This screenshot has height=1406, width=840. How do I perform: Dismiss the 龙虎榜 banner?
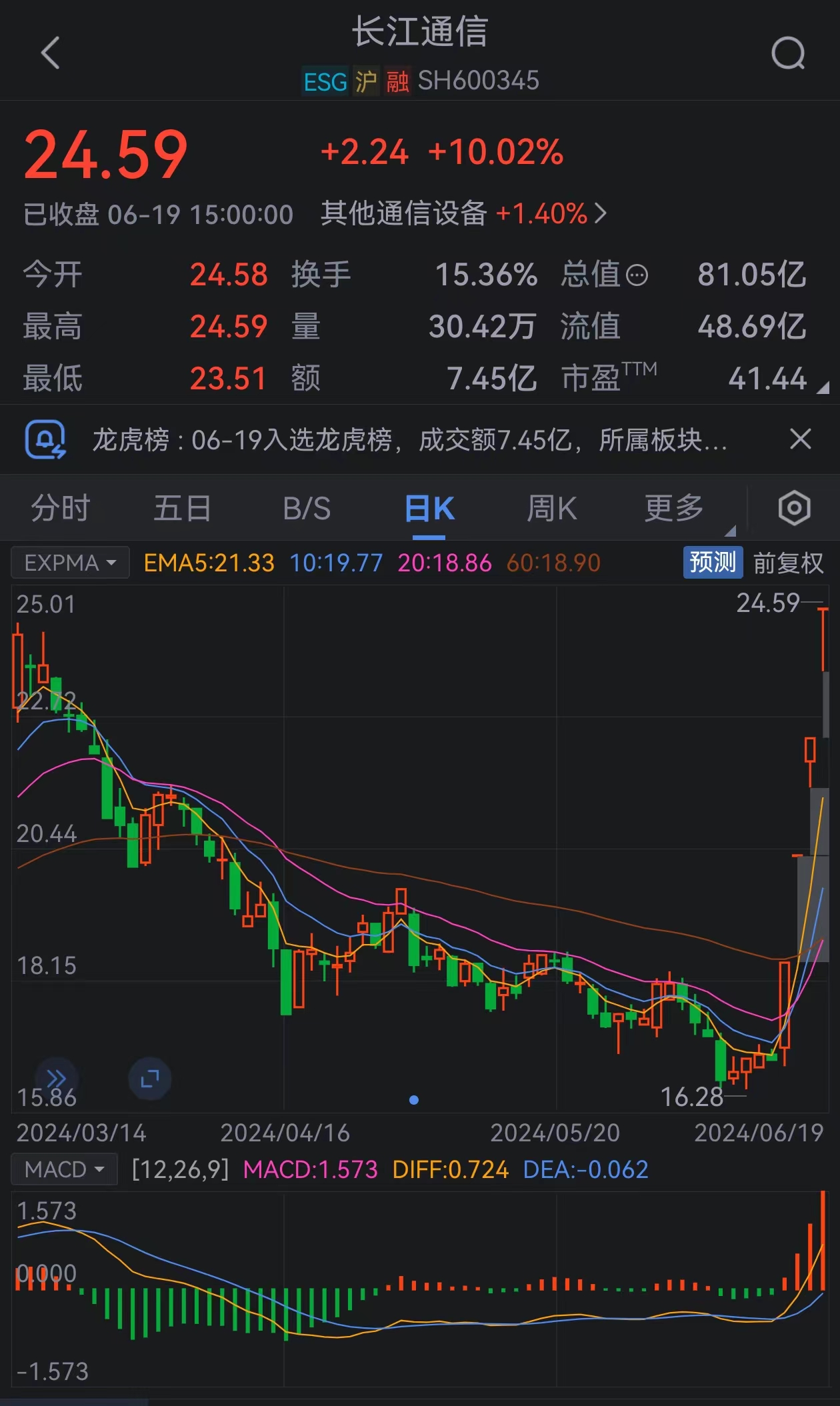(x=800, y=439)
